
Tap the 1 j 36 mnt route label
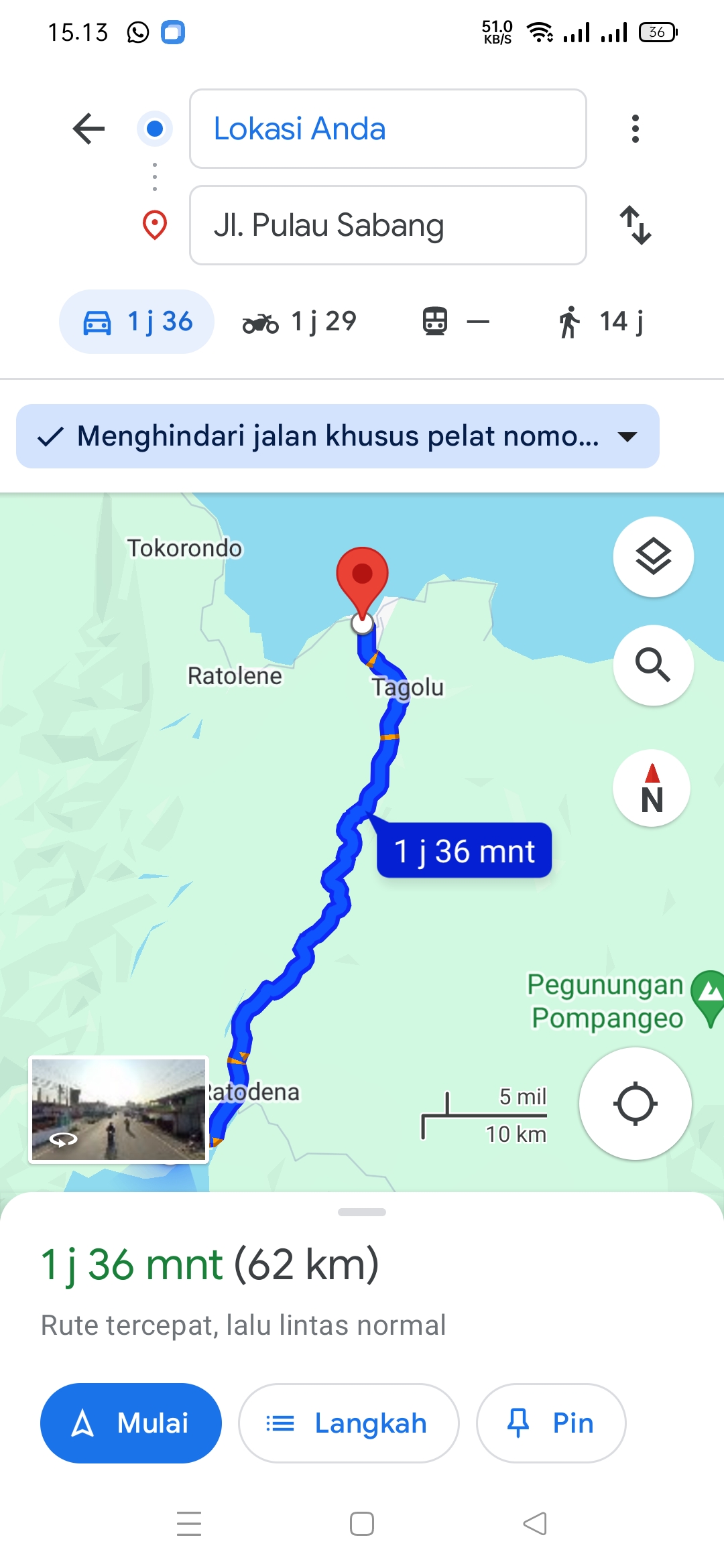click(464, 851)
